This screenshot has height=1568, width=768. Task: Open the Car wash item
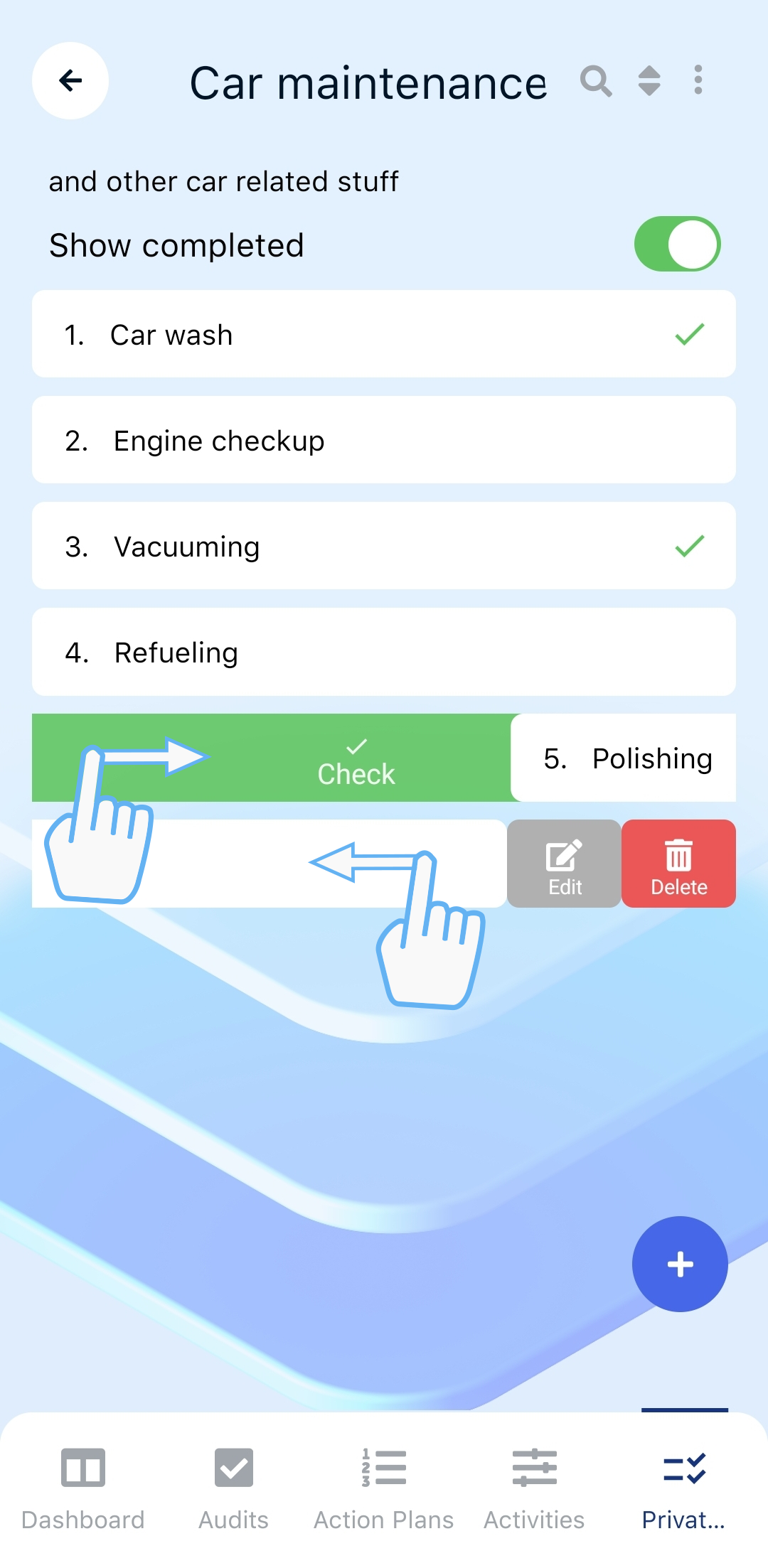384,334
